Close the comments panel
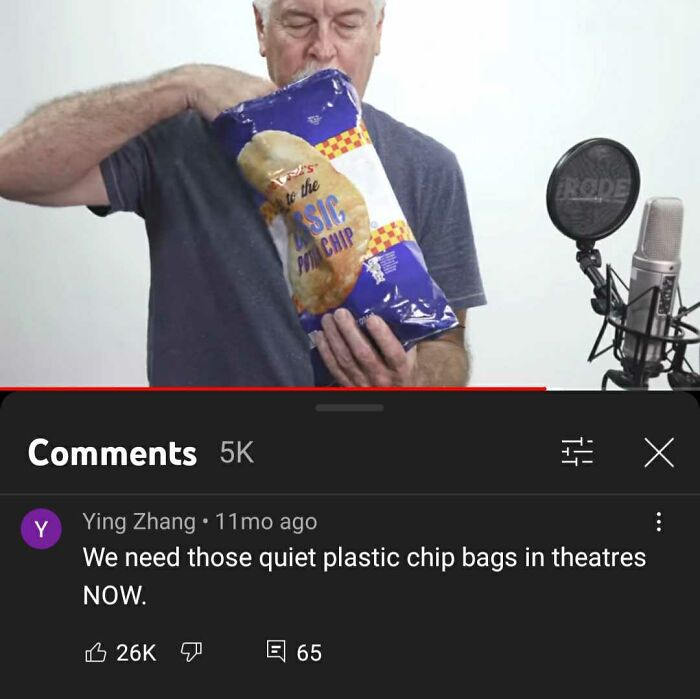700x699 pixels. point(658,452)
